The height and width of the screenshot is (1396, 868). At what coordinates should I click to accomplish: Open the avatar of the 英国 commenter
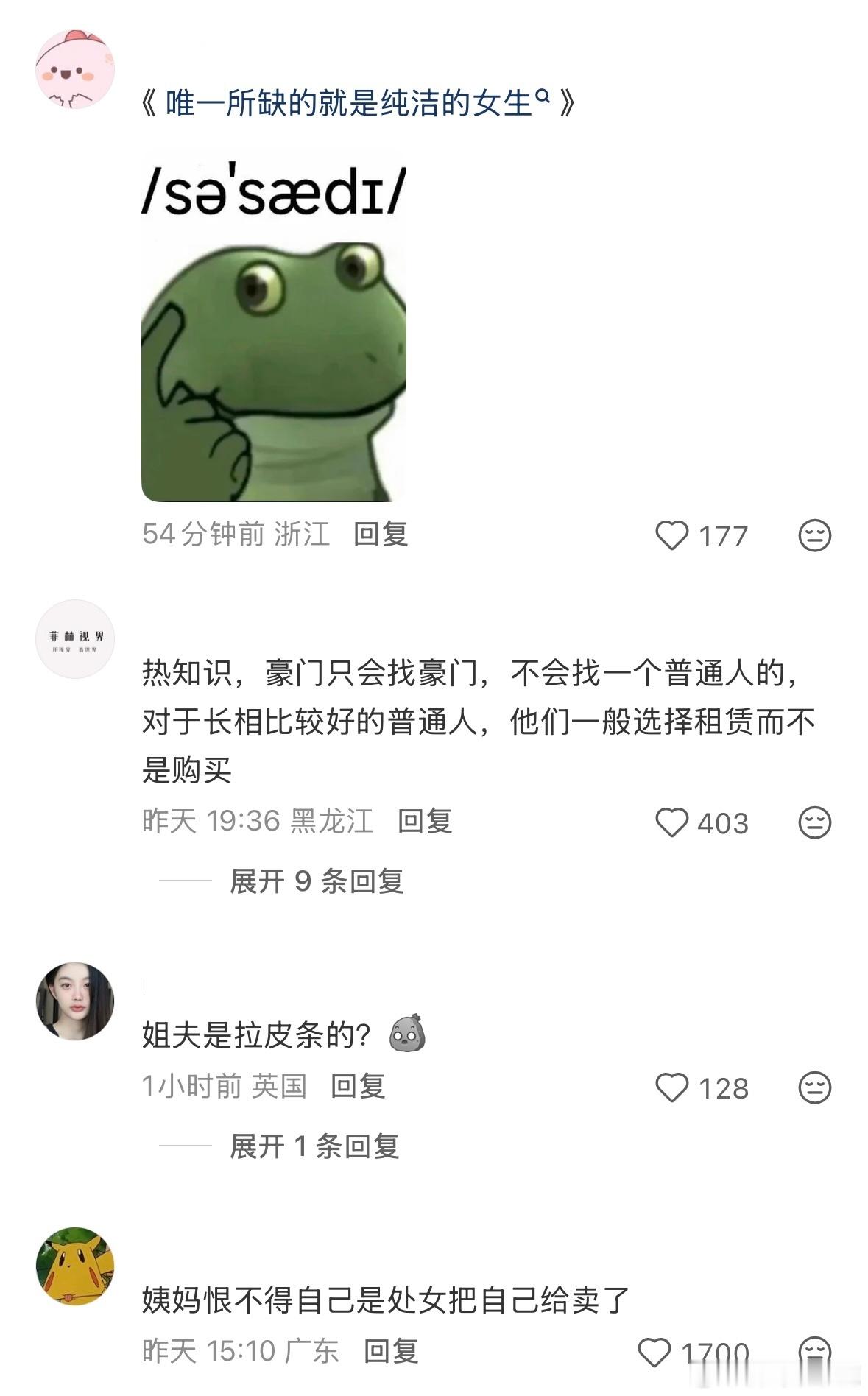[x=75, y=1001]
